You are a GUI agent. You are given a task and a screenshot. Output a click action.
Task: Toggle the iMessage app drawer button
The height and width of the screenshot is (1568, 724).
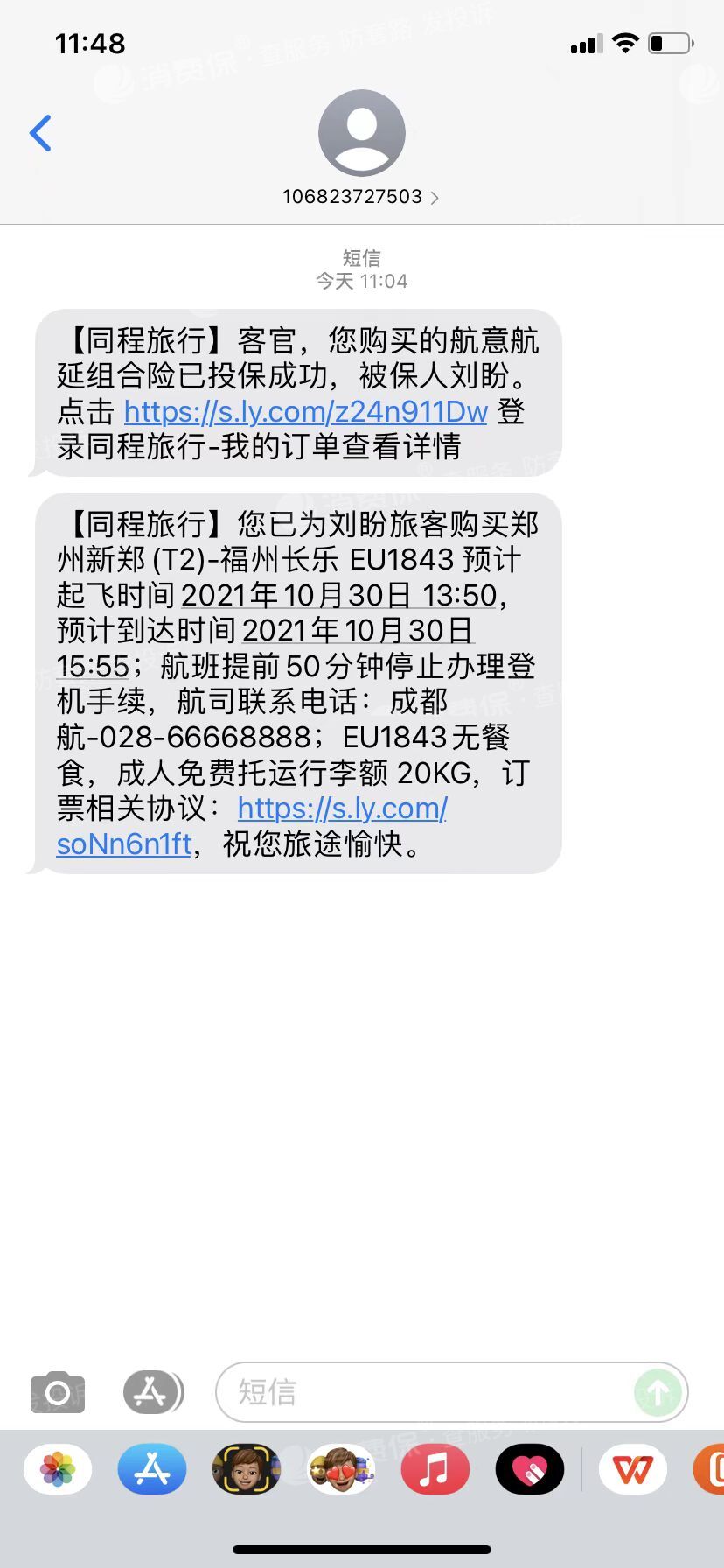pos(152,1391)
